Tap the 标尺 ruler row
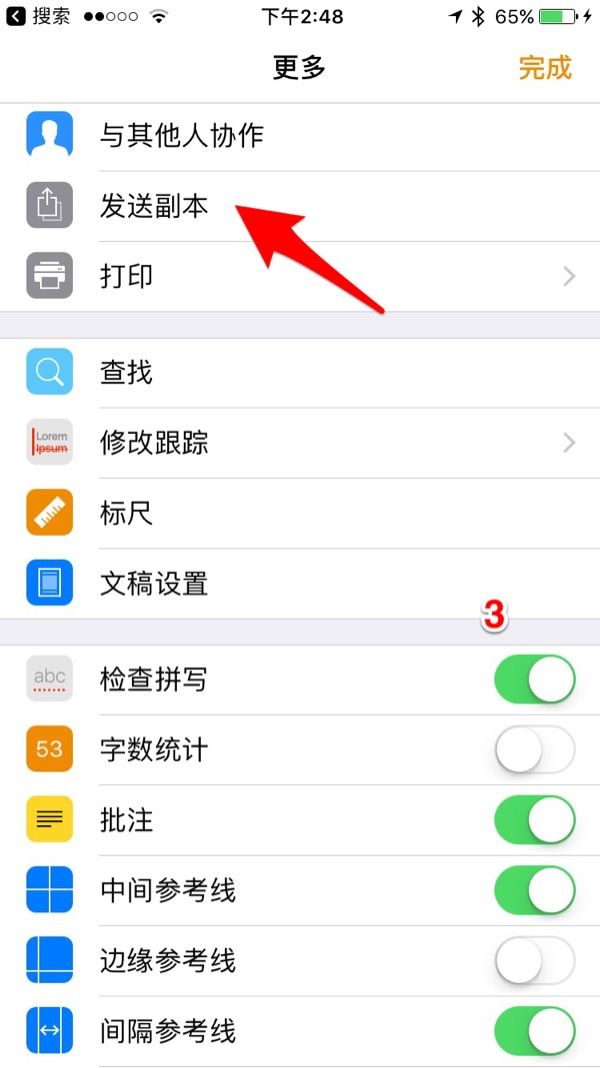This screenshot has width=600, height=1068. point(300,513)
